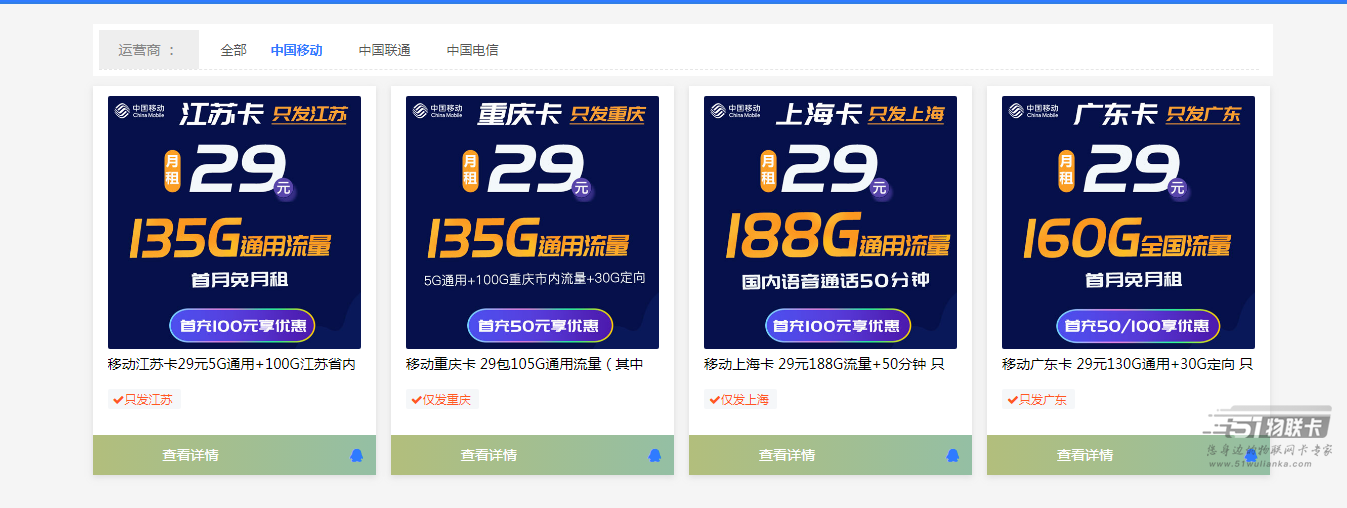Switch to the 中国电信 filter
This screenshot has width=1347, height=508.
pyautogui.click(x=472, y=50)
